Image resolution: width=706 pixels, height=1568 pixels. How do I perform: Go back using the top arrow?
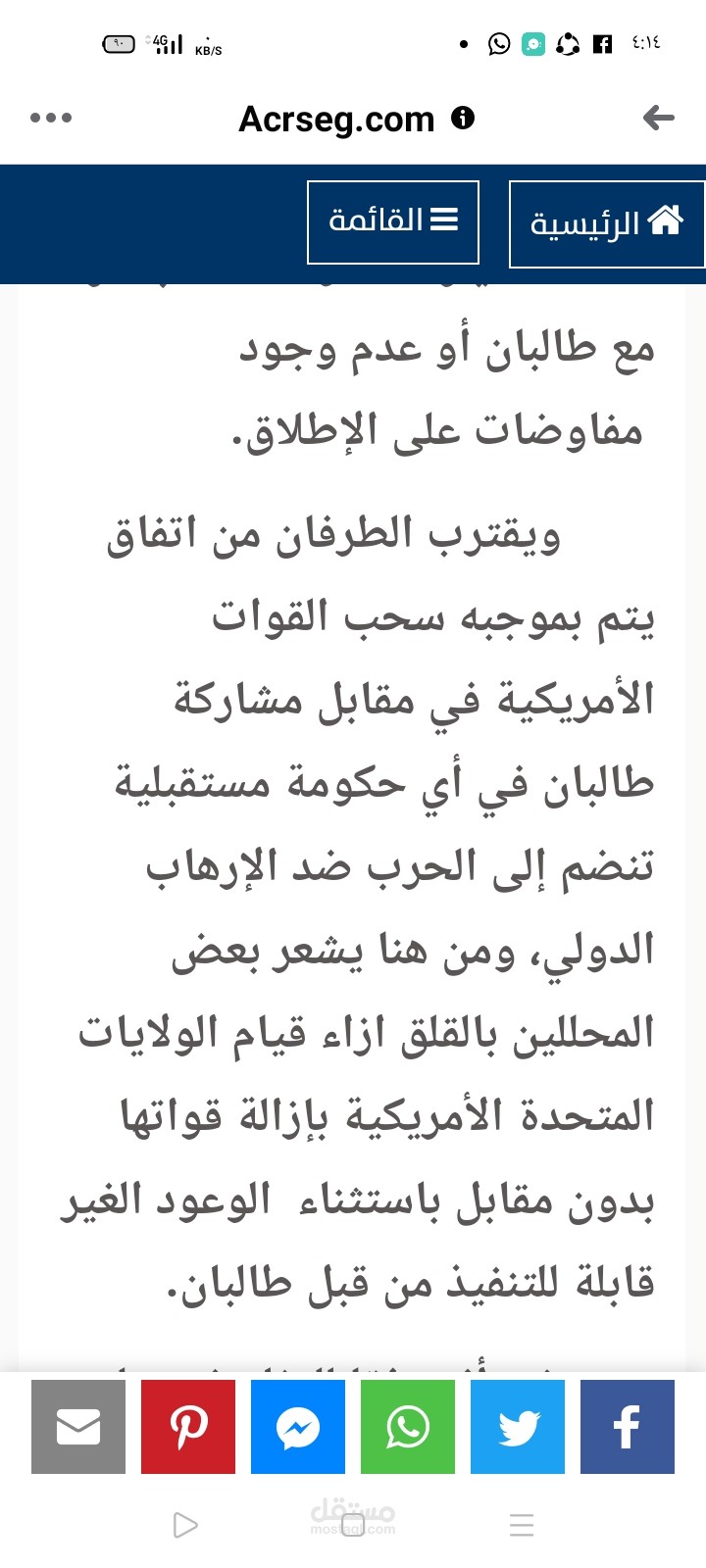pyautogui.click(x=659, y=119)
